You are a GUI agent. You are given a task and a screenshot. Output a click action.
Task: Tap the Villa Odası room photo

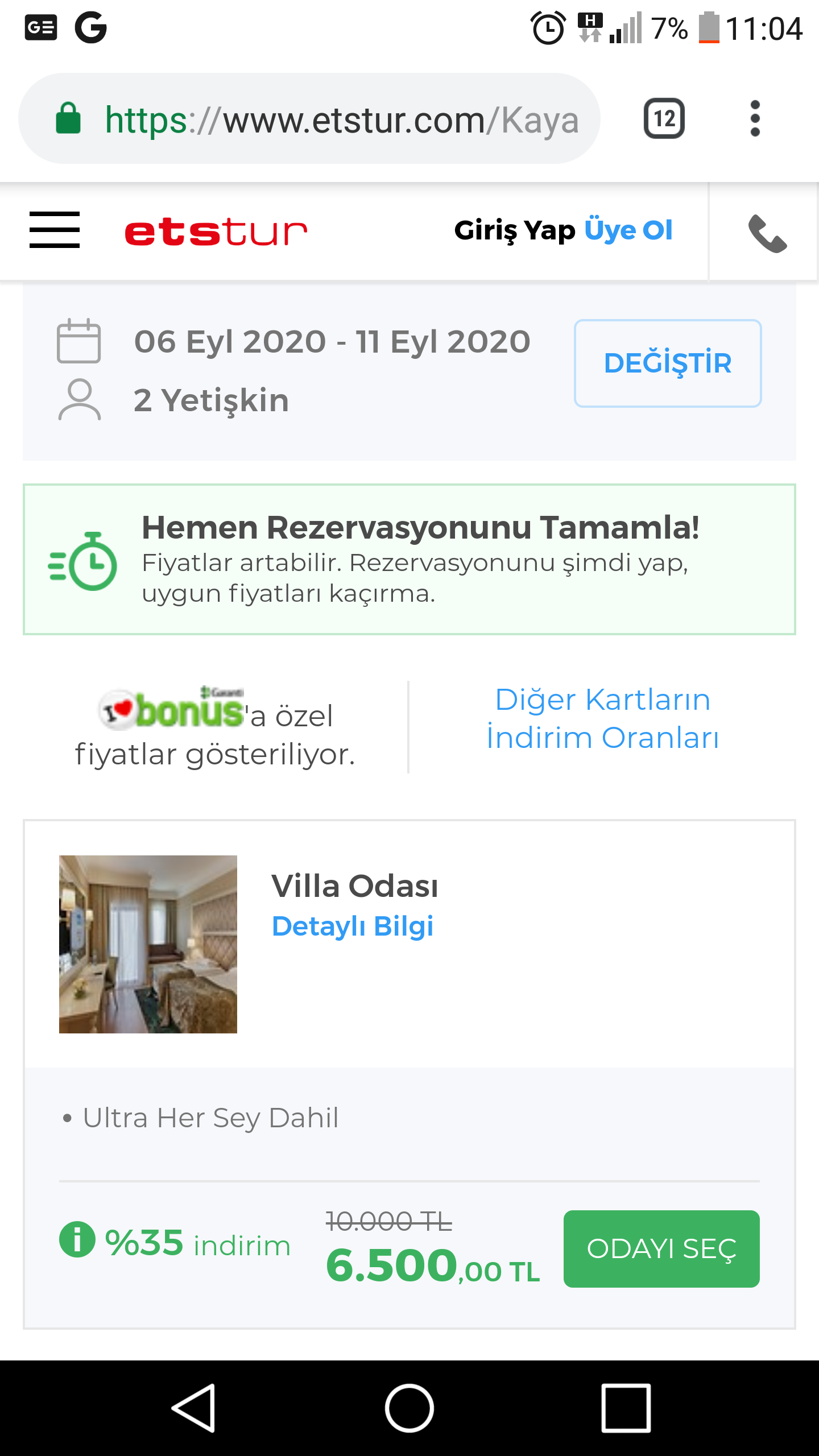[x=148, y=944]
